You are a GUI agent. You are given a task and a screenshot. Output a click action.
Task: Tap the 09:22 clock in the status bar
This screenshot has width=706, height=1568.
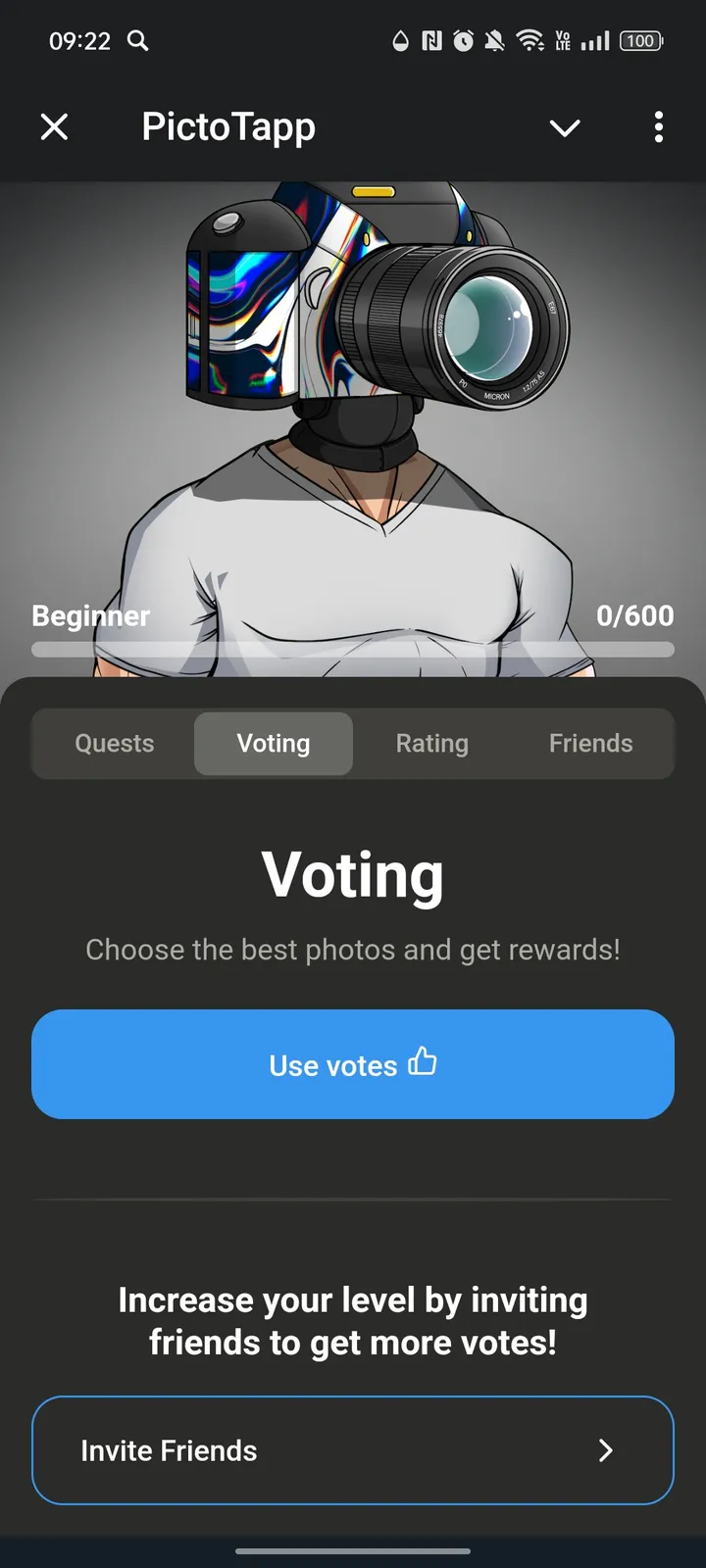click(x=79, y=41)
